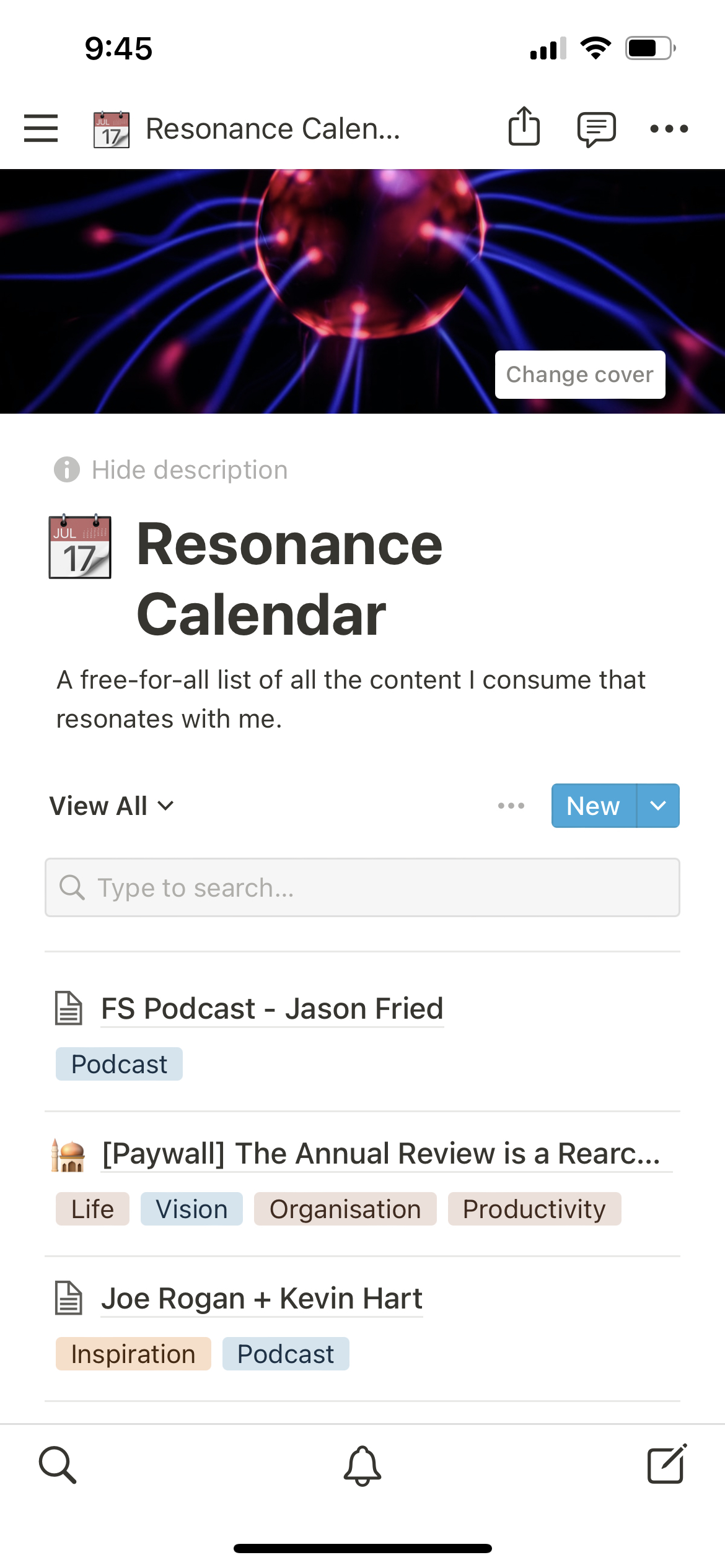The width and height of the screenshot is (725, 1568).
Task: Open view options ellipsis beside New
Action: pos(511,805)
